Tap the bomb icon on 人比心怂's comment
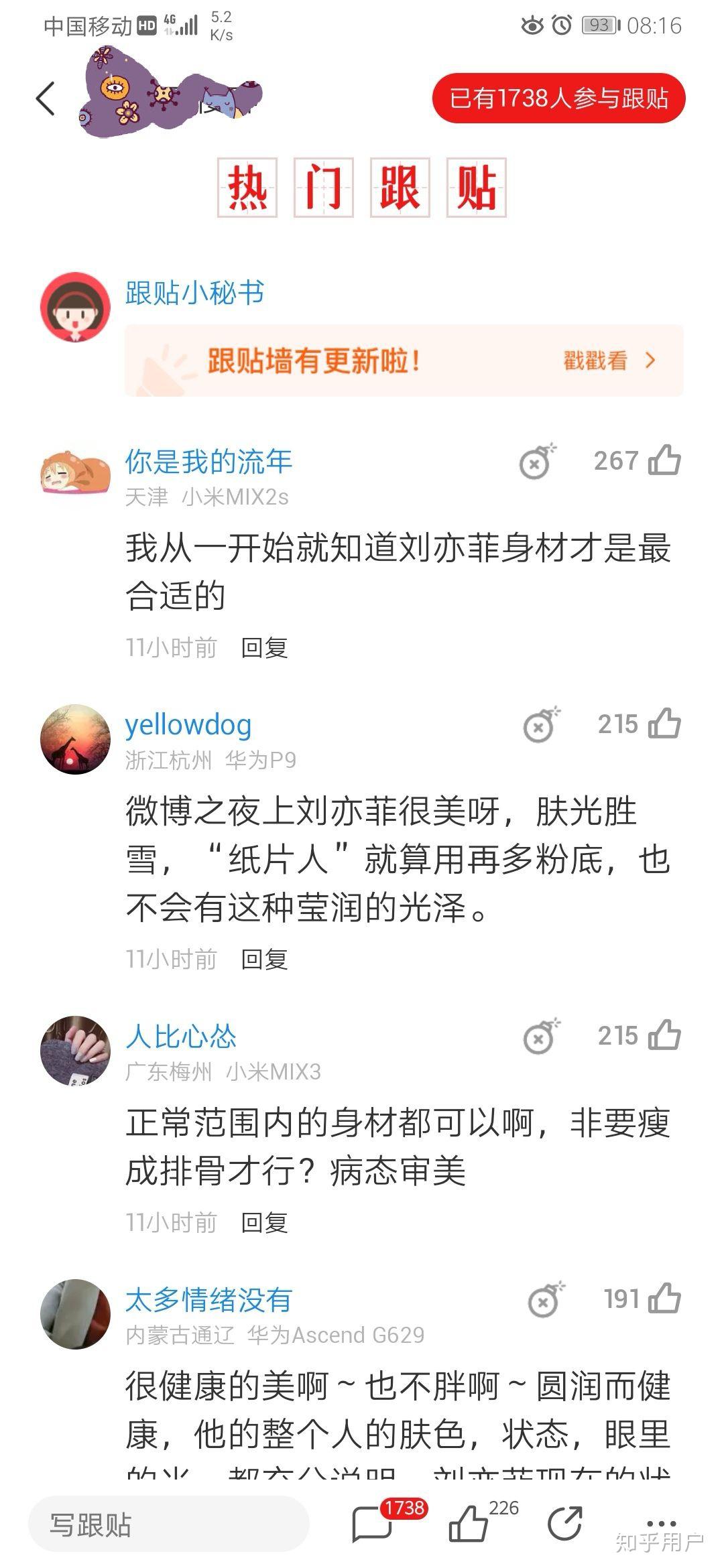 coord(540,1037)
